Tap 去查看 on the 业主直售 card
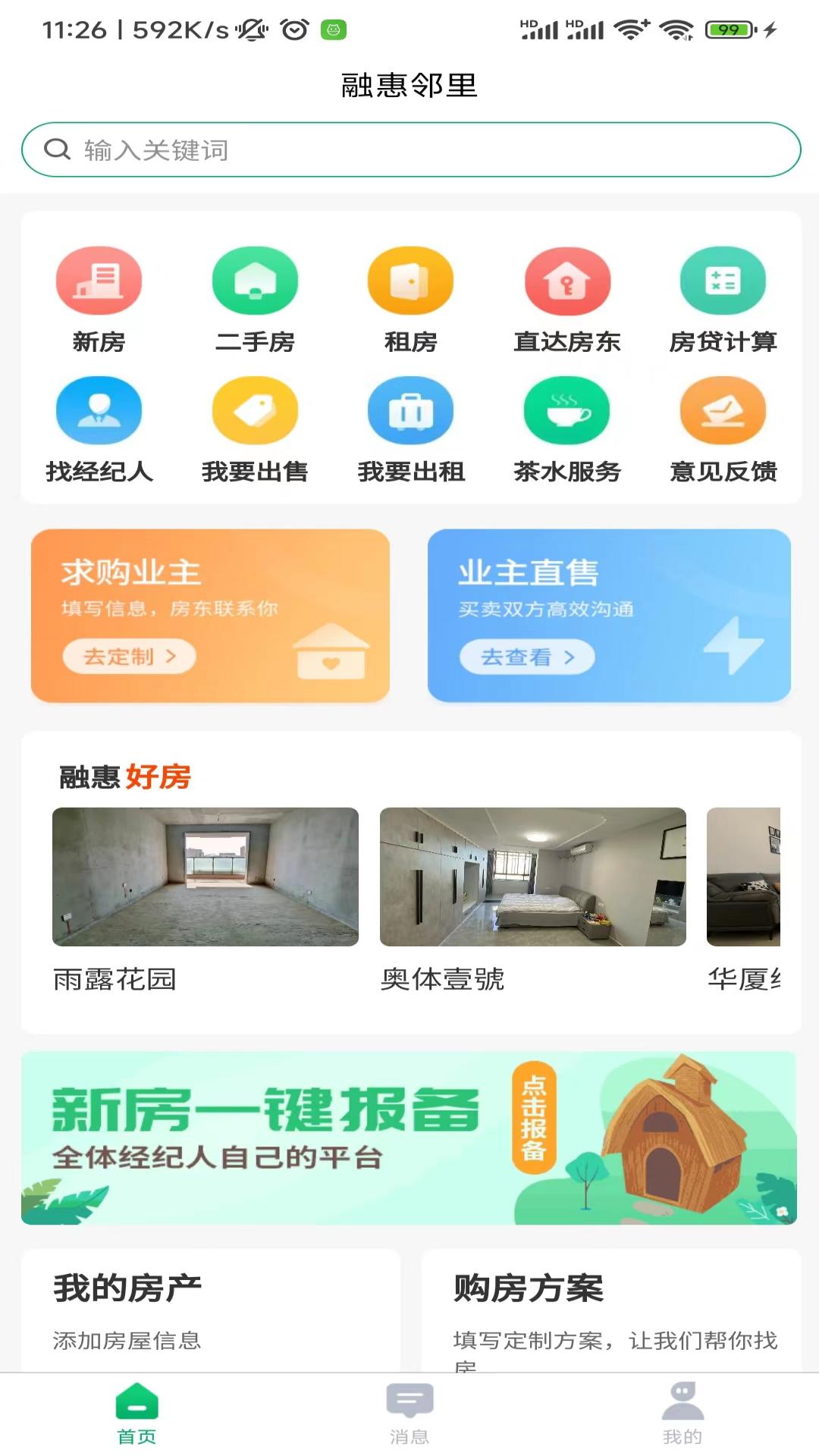Image resolution: width=819 pixels, height=1456 pixels. 527,657
